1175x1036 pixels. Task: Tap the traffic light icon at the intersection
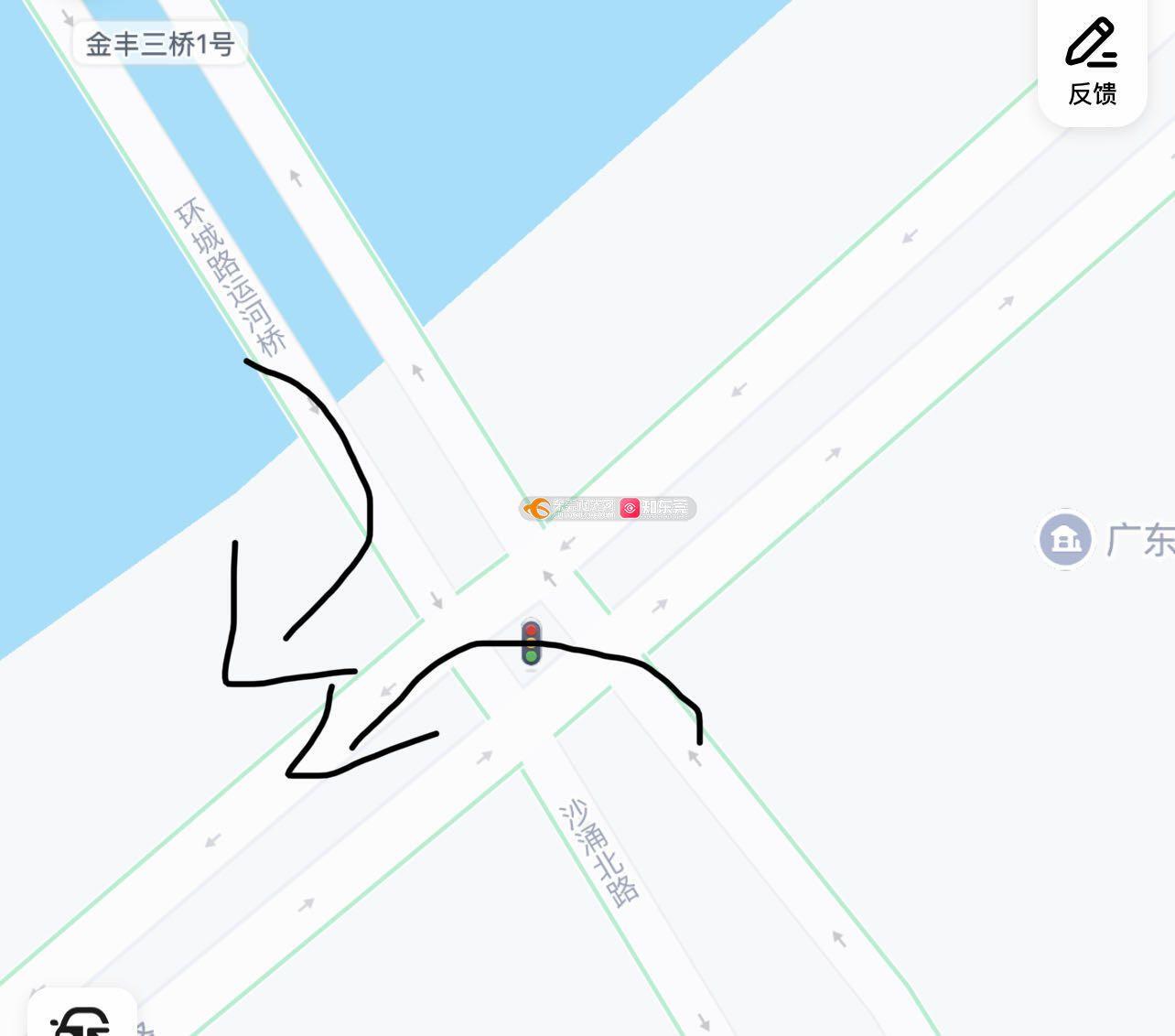[x=531, y=642]
